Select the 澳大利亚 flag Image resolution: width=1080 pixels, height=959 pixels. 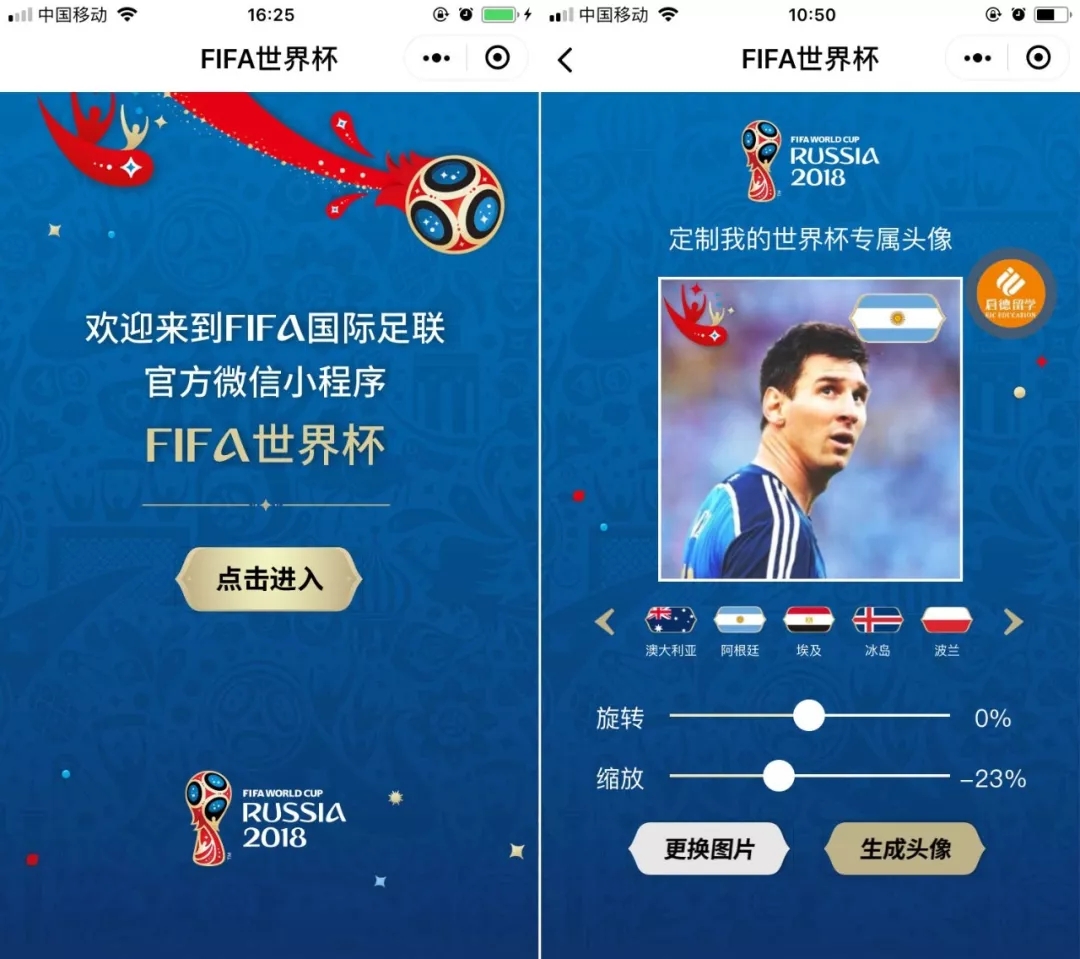click(670, 620)
